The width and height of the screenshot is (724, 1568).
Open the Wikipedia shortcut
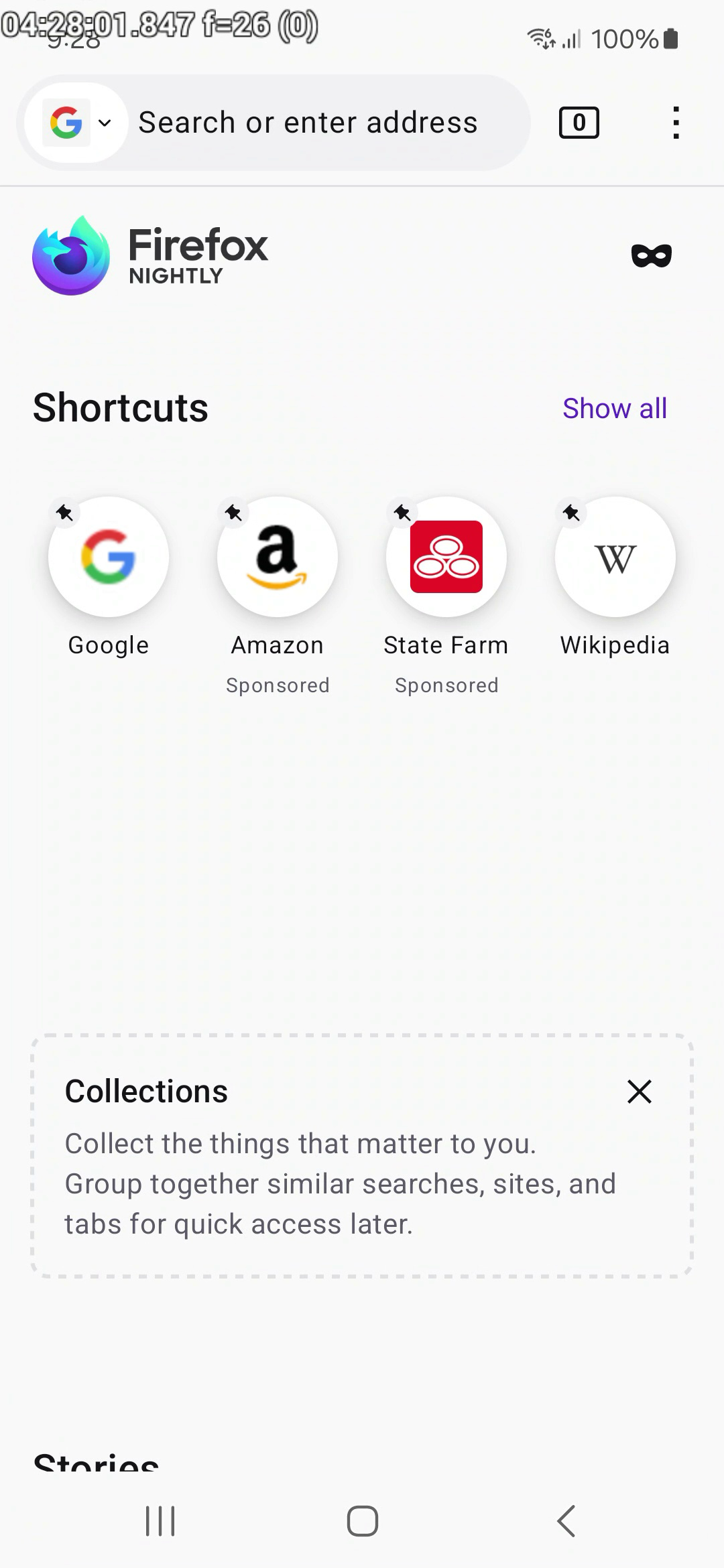tap(615, 558)
